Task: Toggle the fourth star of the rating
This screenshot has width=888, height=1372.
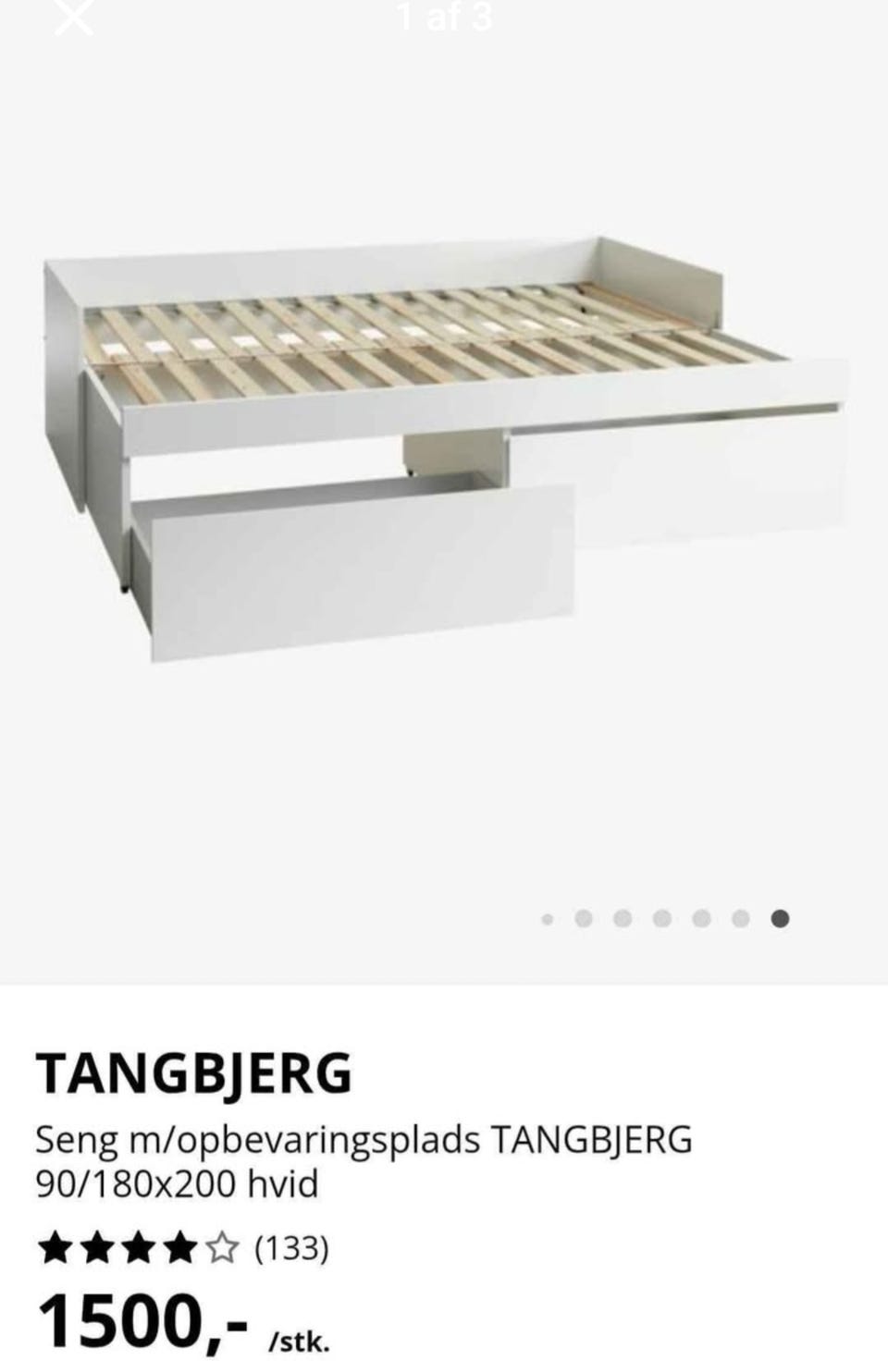Action: pyautogui.click(x=178, y=1248)
